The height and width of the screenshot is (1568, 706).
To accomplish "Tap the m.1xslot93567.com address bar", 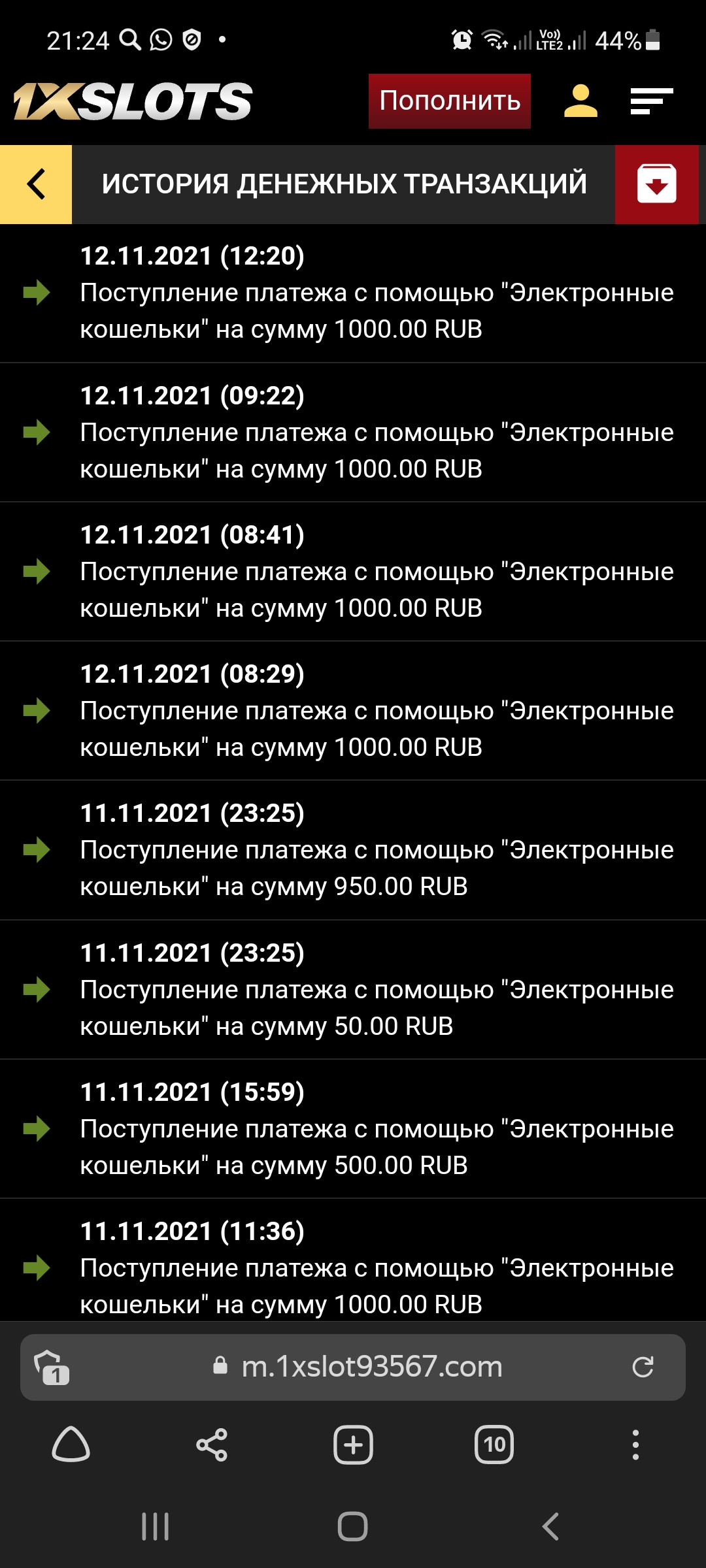I will [x=353, y=1367].
